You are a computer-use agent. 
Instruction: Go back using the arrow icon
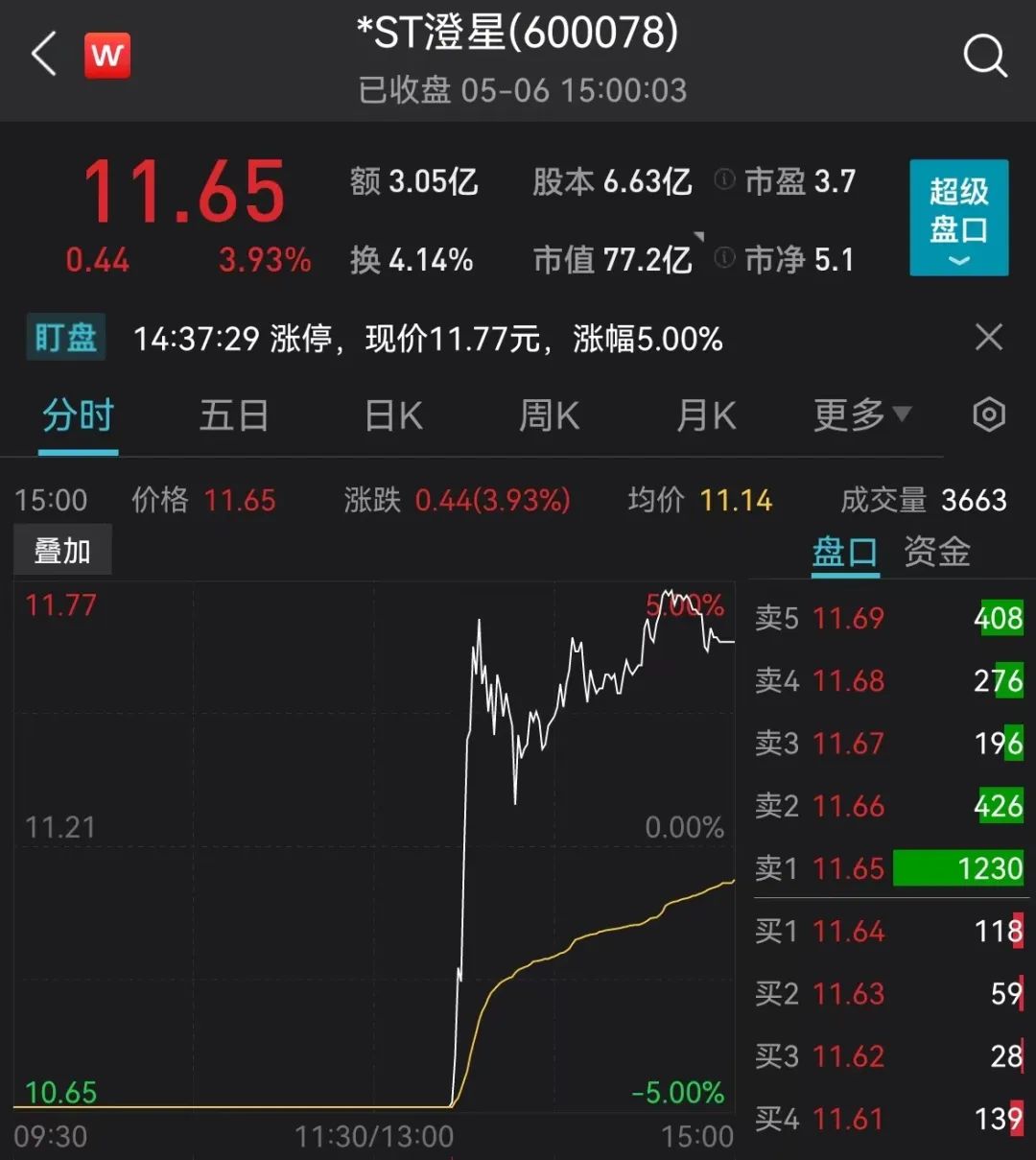coord(44,55)
